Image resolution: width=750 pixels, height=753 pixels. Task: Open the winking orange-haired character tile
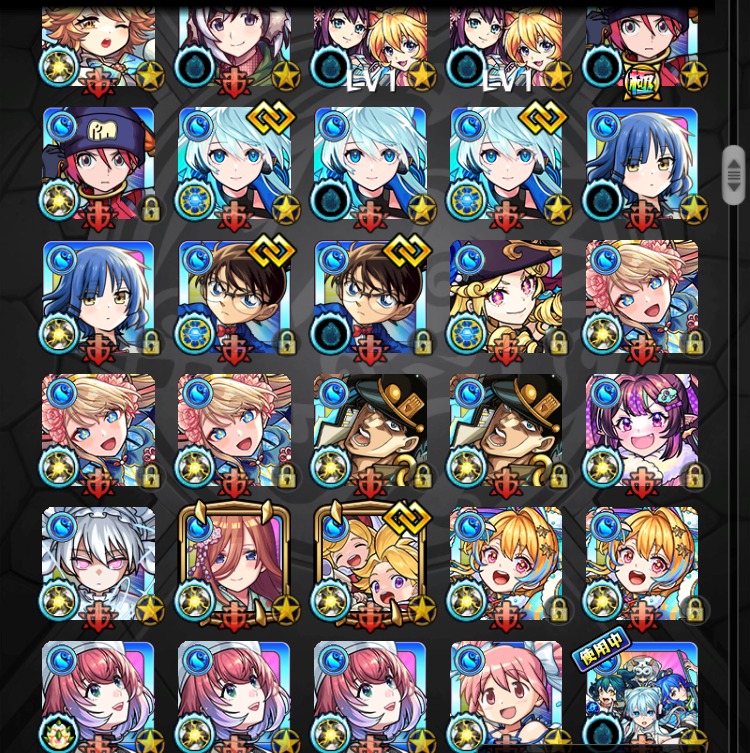pos(98,45)
